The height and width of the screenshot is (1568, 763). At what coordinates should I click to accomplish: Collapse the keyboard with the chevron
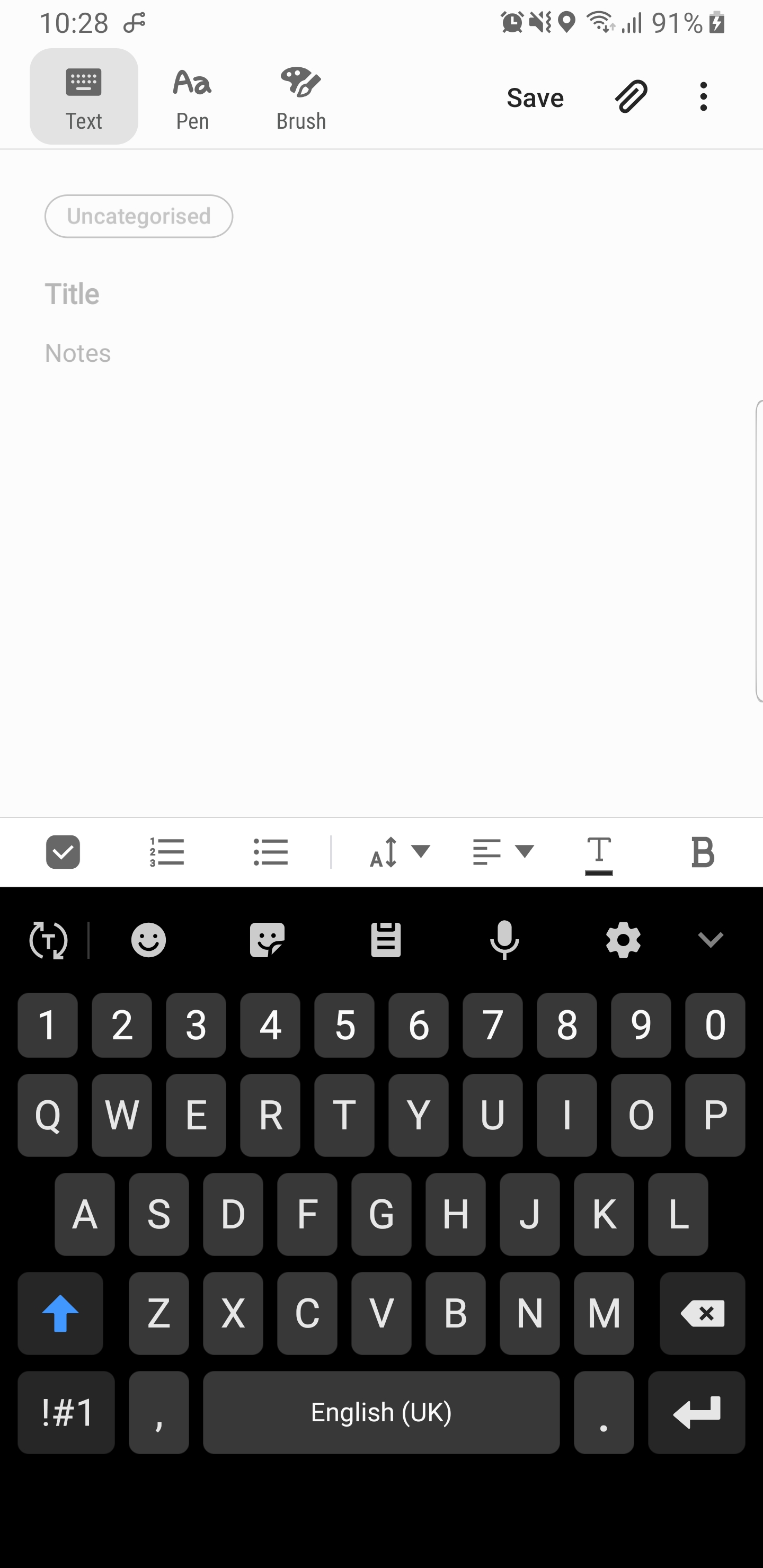710,939
